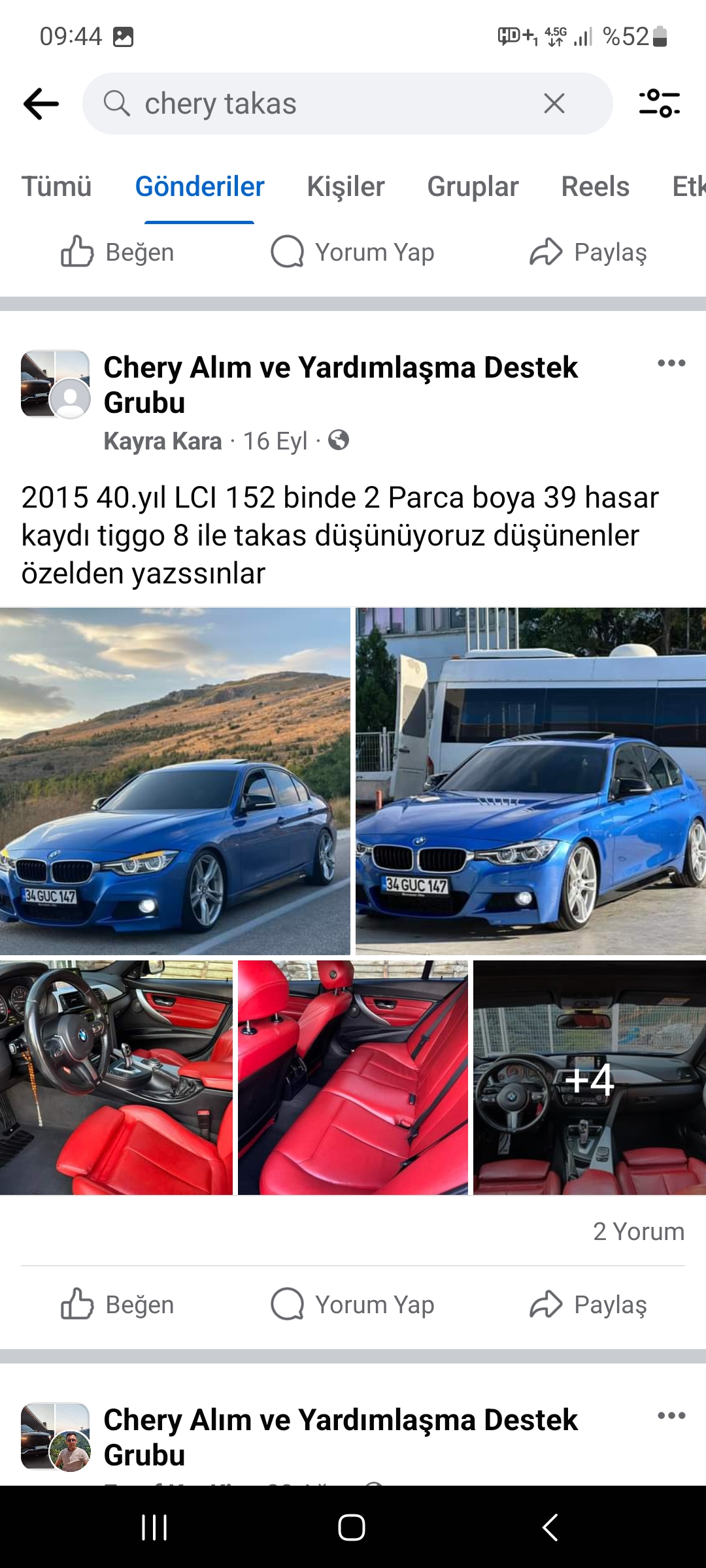View the BMW photo beside the white van
The height and width of the screenshot is (1568, 706).
[x=531, y=781]
